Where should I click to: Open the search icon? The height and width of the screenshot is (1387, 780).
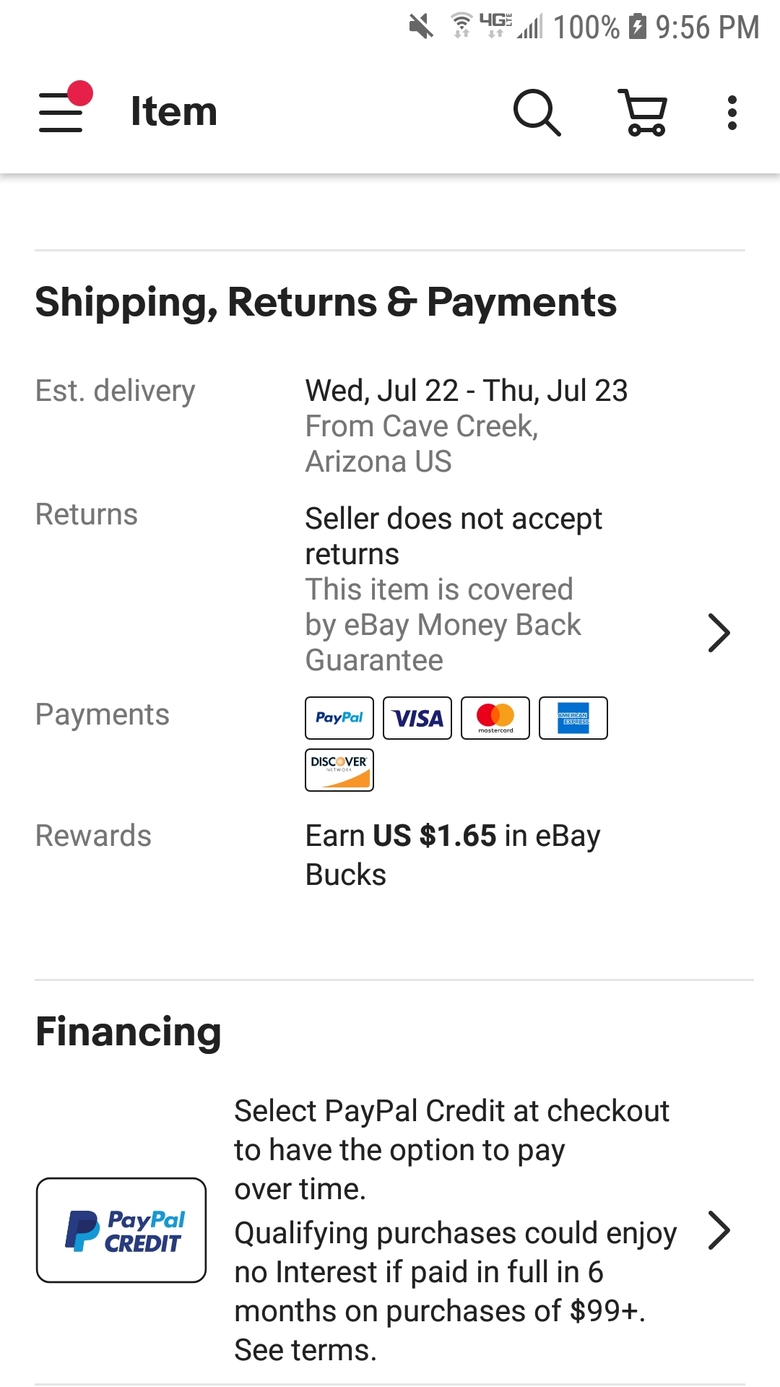[537, 112]
